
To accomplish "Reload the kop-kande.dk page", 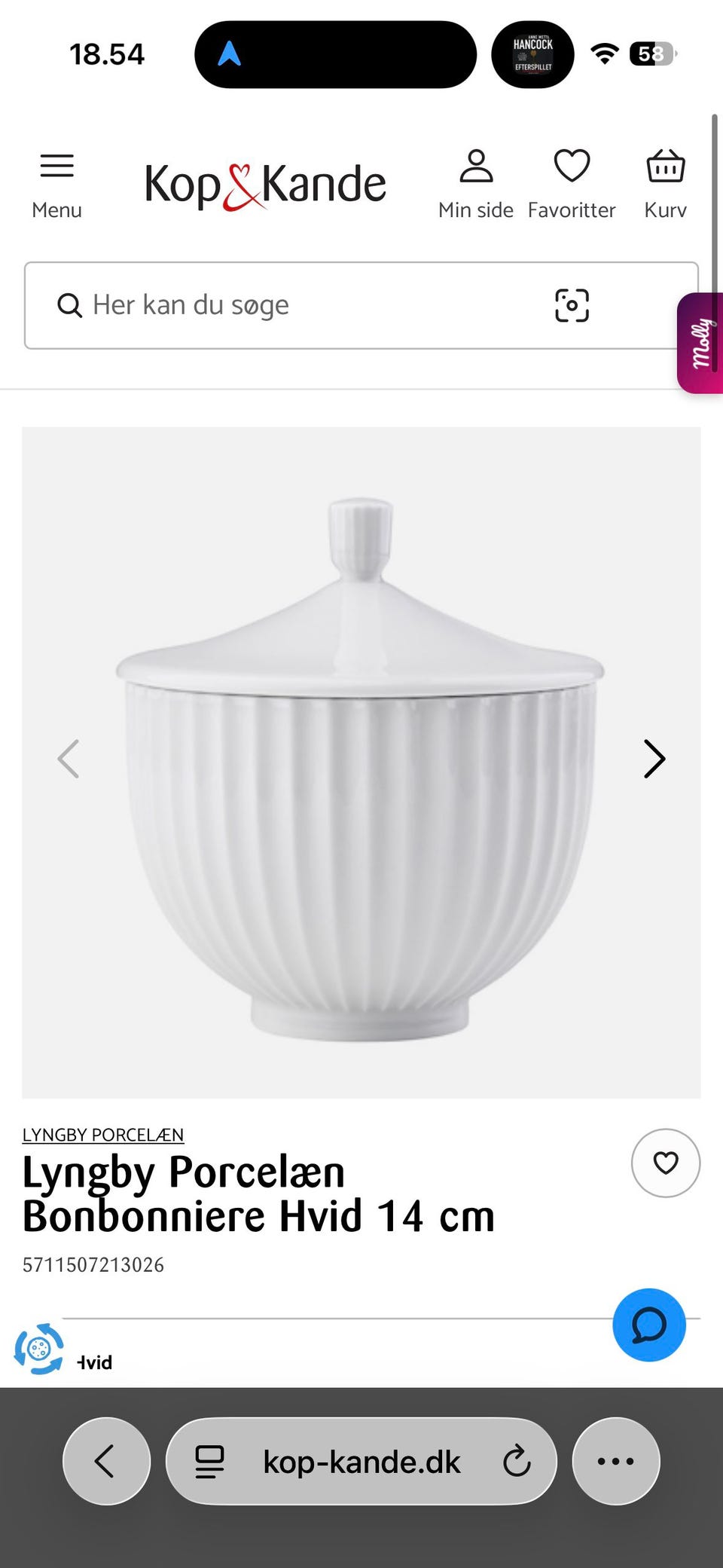I will click(x=517, y=1461).
